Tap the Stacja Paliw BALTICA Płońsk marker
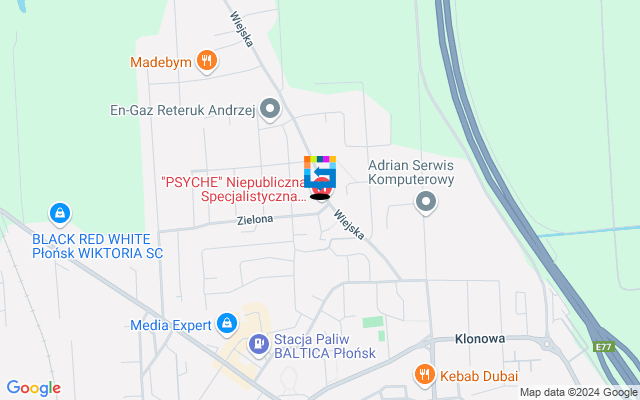640x400 pixels. point(259,345)
